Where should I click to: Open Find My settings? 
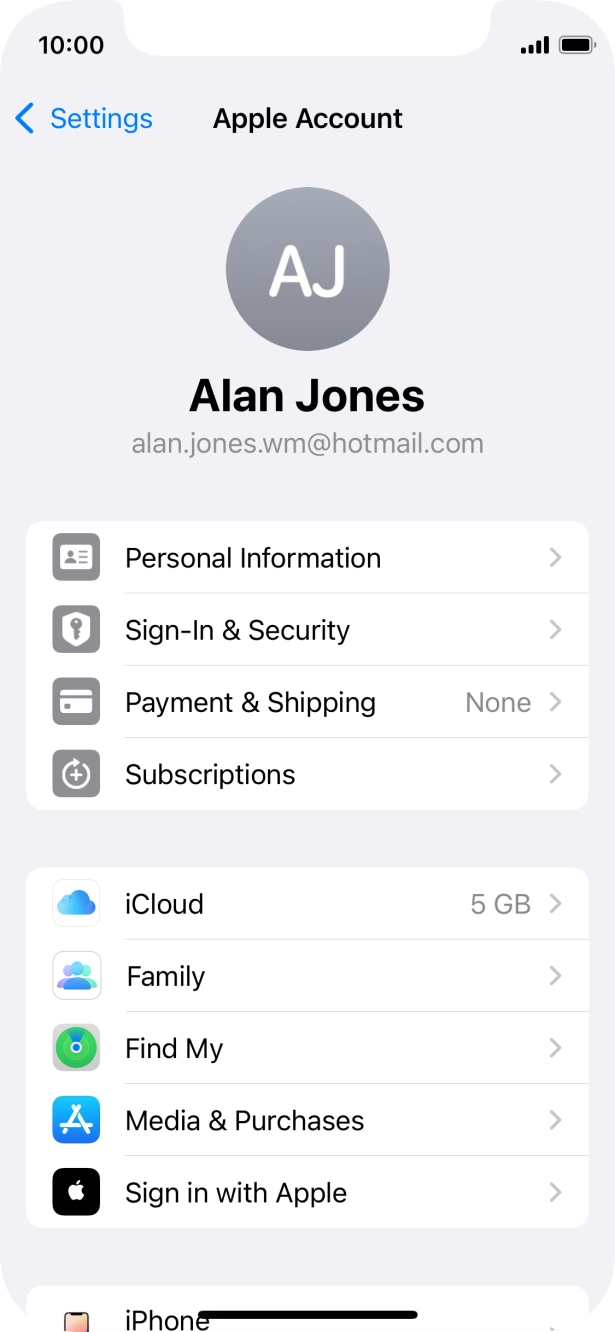(x=307, y=1048)
